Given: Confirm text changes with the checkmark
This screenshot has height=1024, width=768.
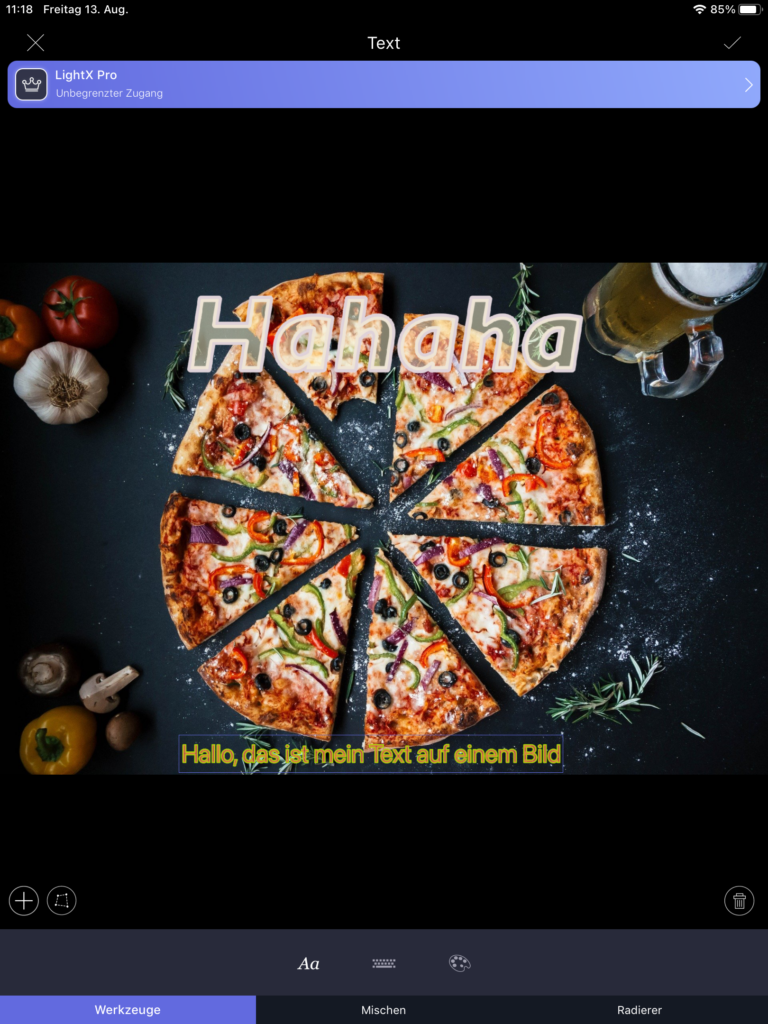Looking at the screenshot, I should (732, 42).
